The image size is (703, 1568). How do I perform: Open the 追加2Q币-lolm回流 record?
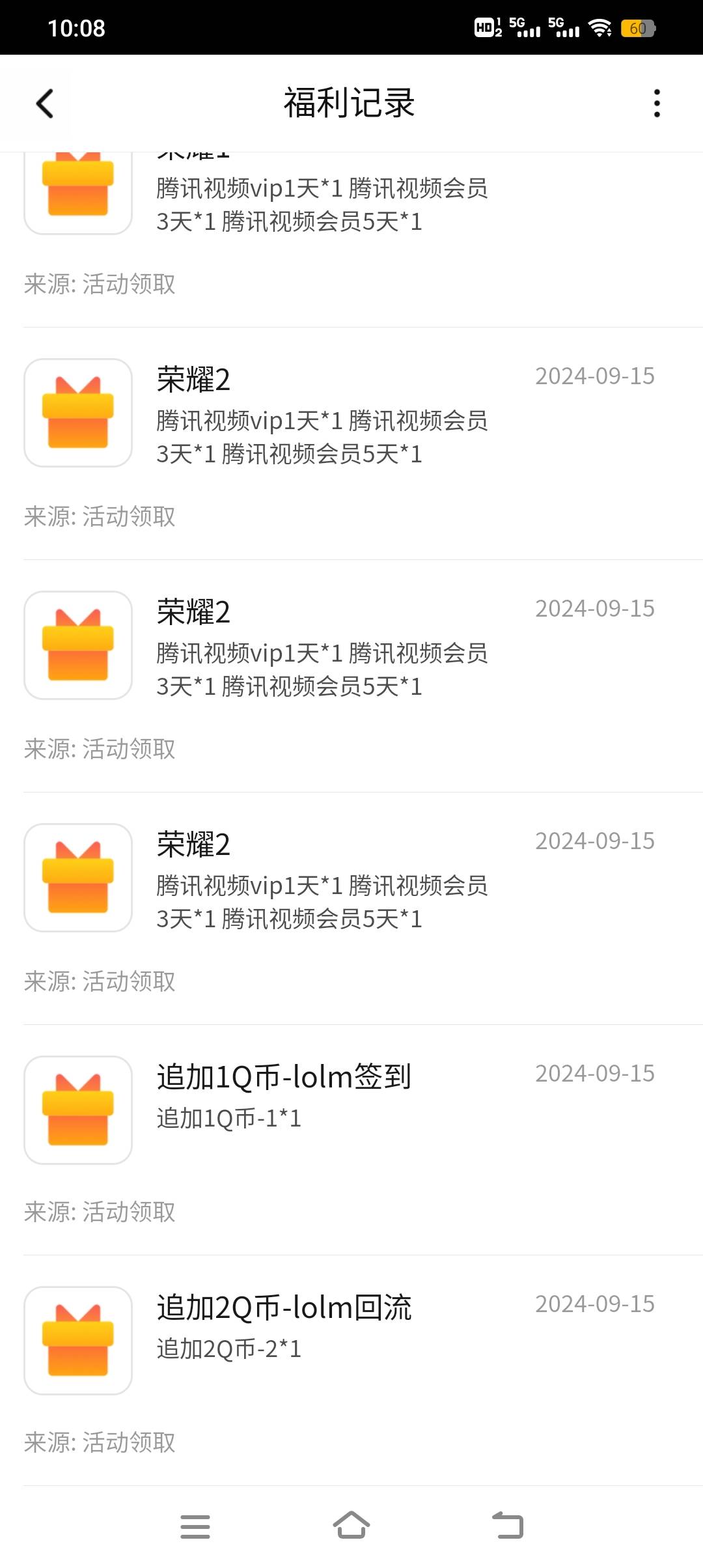coord(351,1371)
